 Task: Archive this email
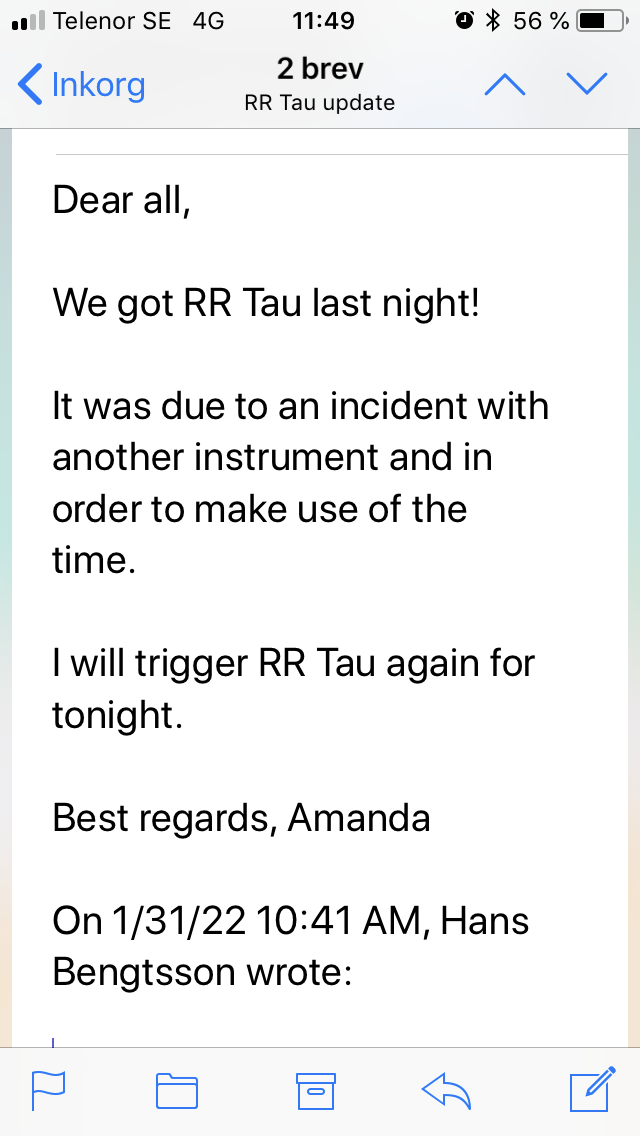click(316, 1090)
